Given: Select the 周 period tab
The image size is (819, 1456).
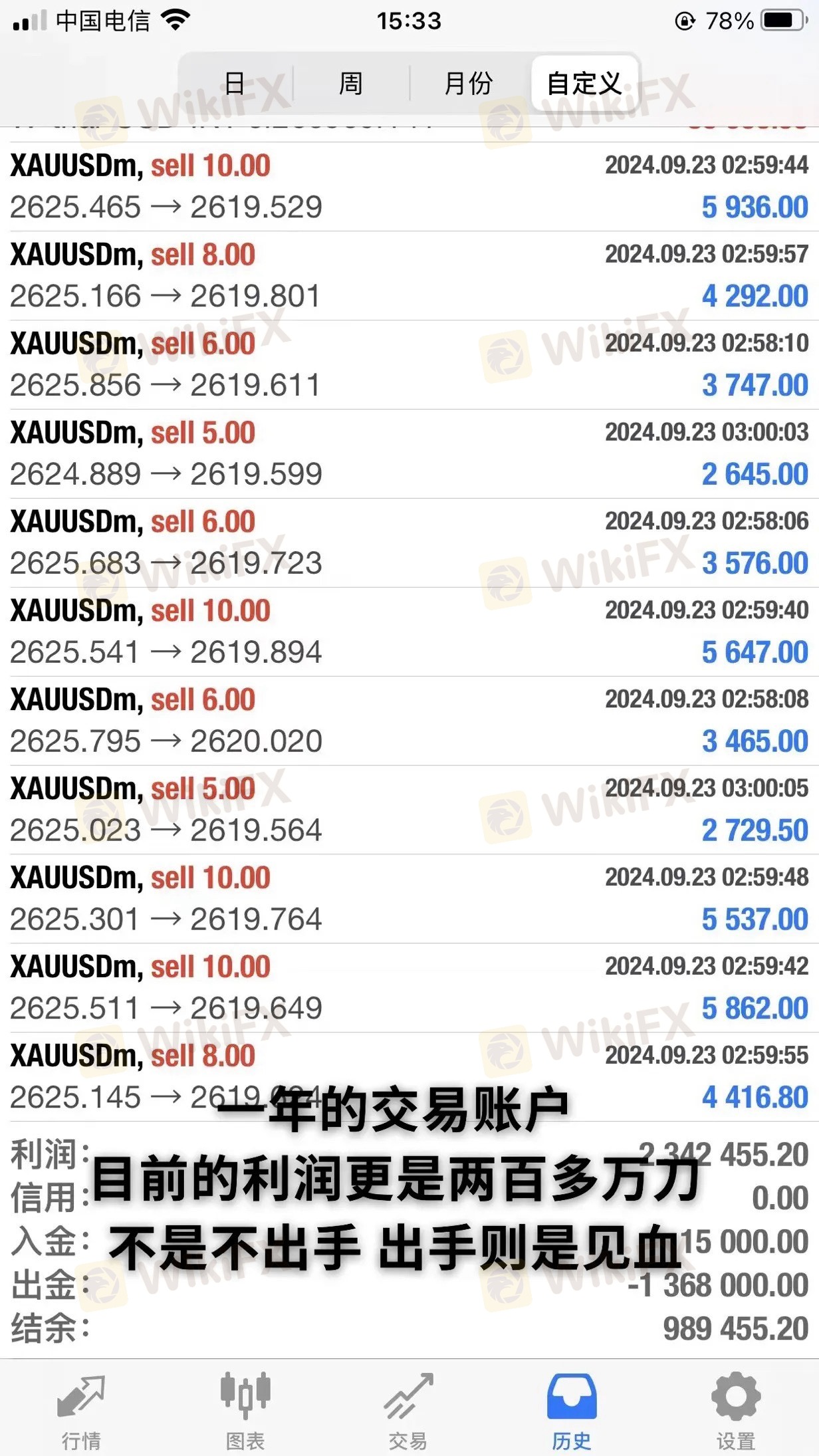Looking at the screenshot, I should pyautogui.click(x=351, y=84).
